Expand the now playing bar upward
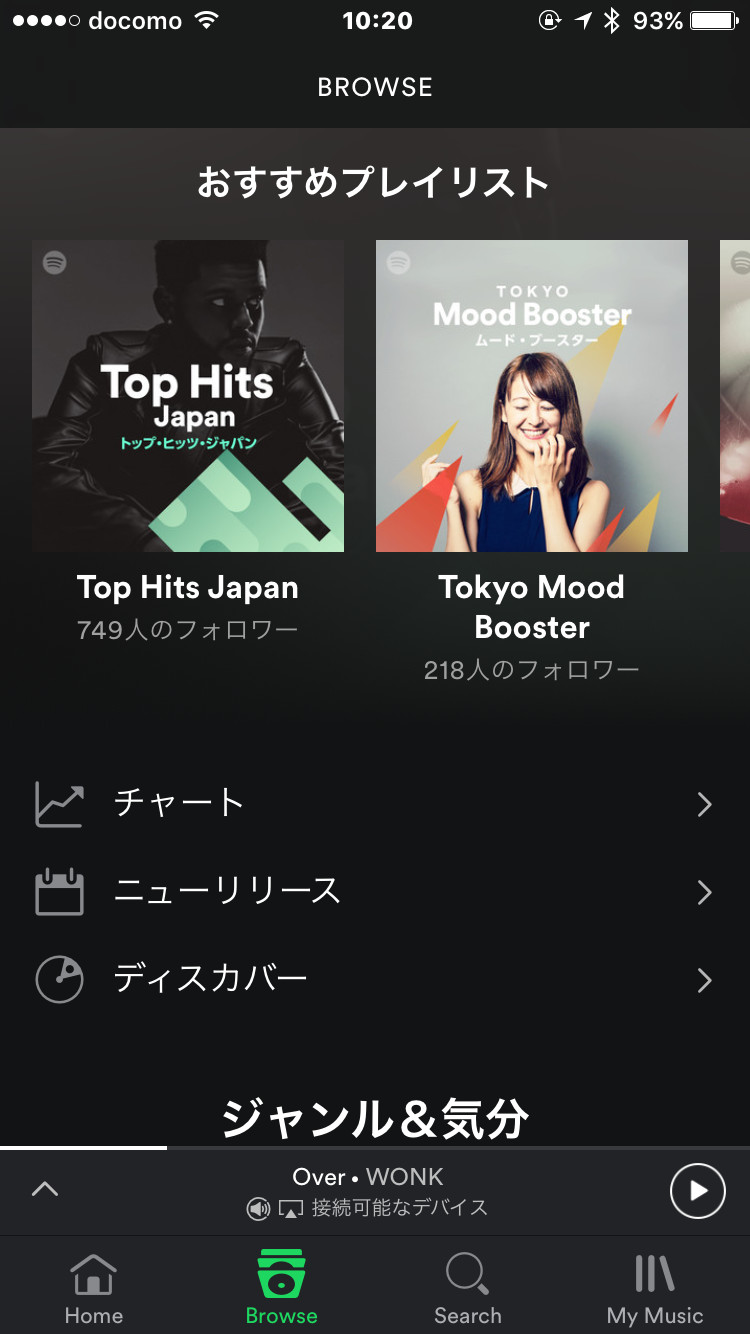Image resolution: width=750 pixels, height=1334 pixels. tap(43, 1191)
